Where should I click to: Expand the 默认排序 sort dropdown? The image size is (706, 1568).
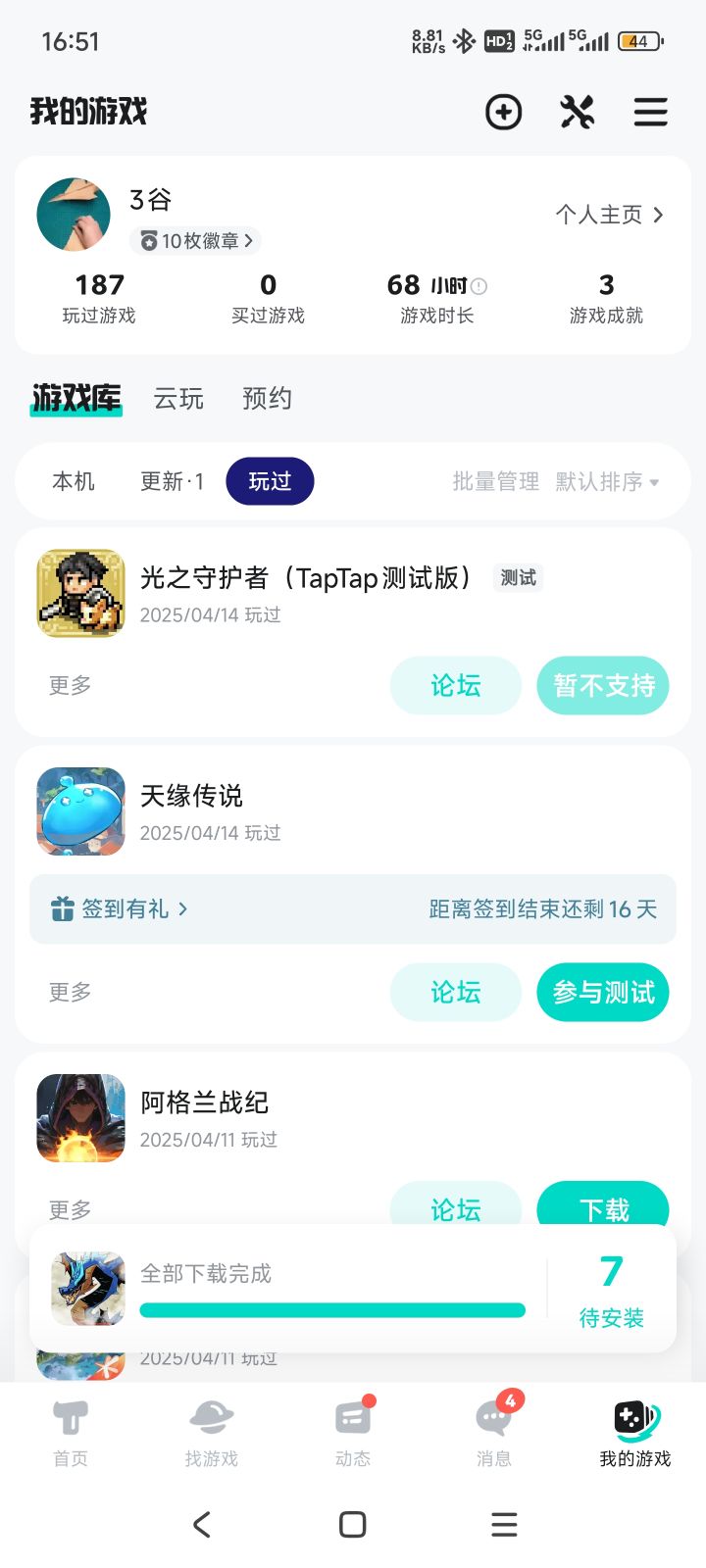click(607, 481)
